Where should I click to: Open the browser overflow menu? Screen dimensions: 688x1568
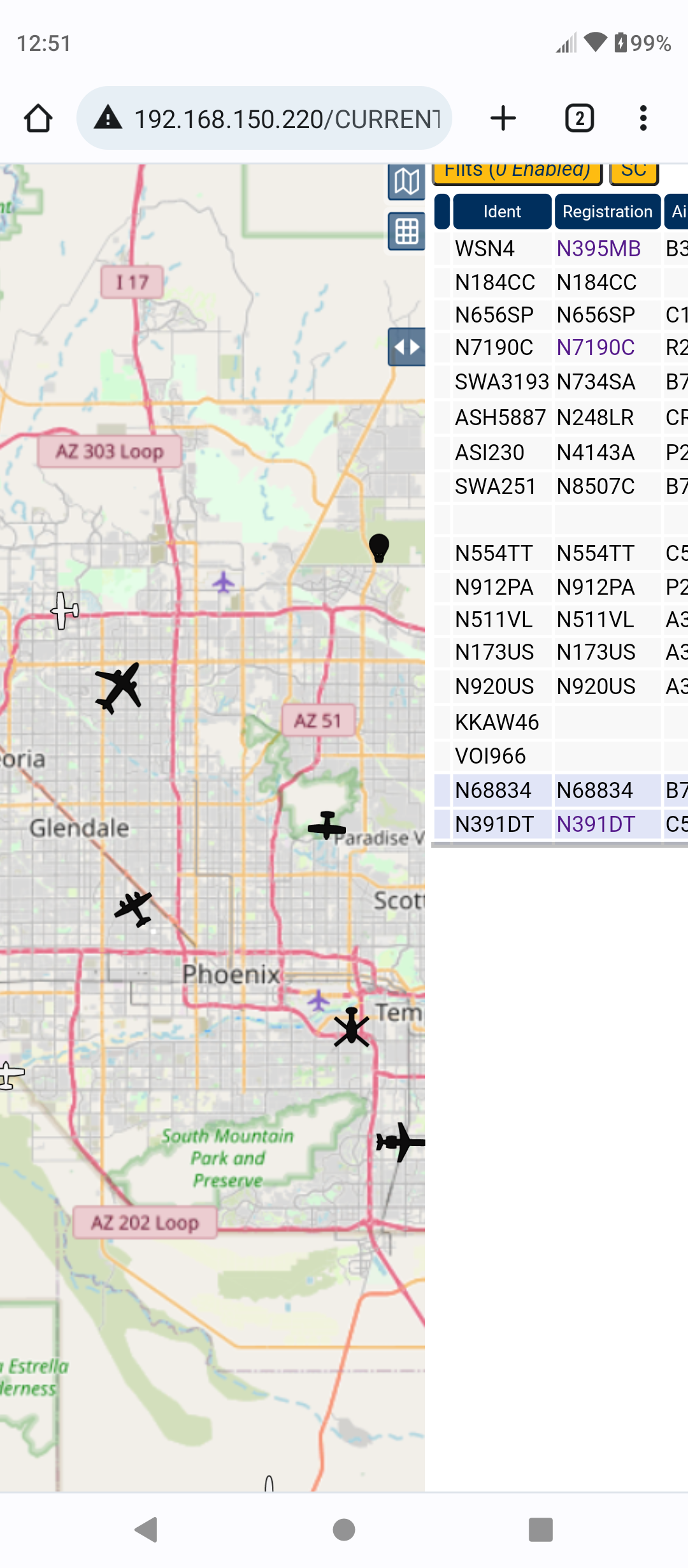click(x=643, y=119)
